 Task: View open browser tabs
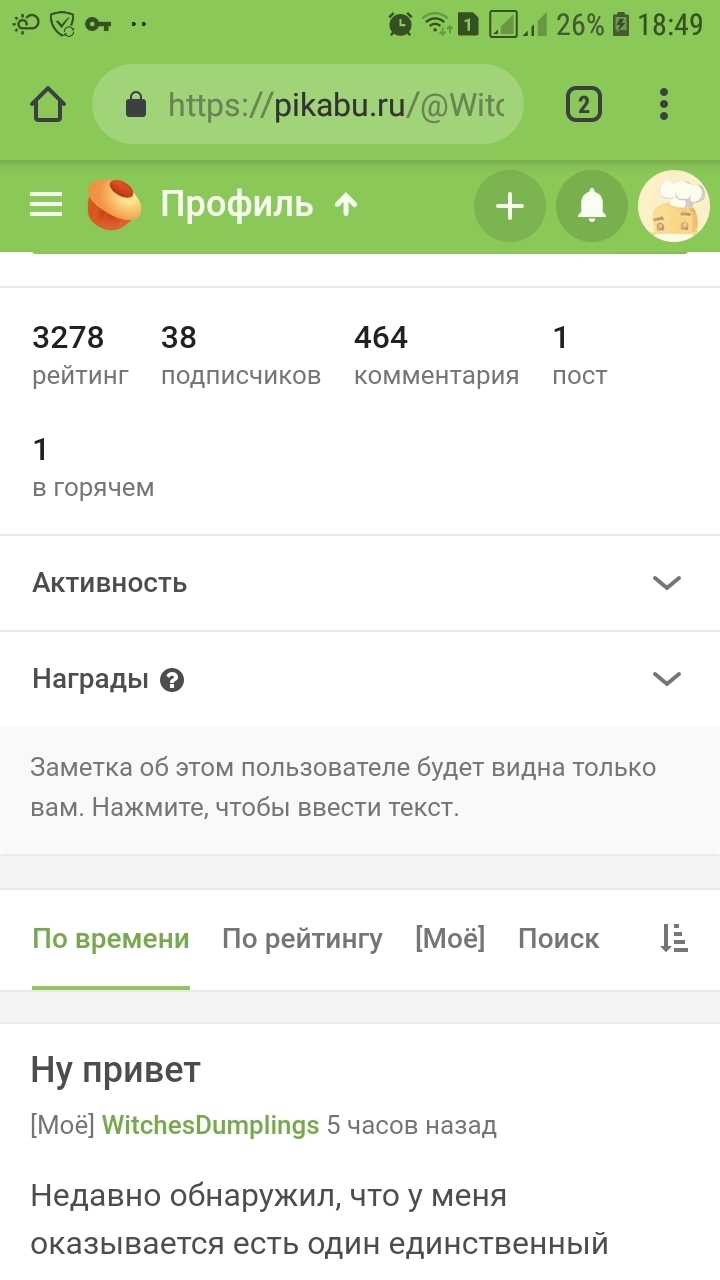coord(584,105)
